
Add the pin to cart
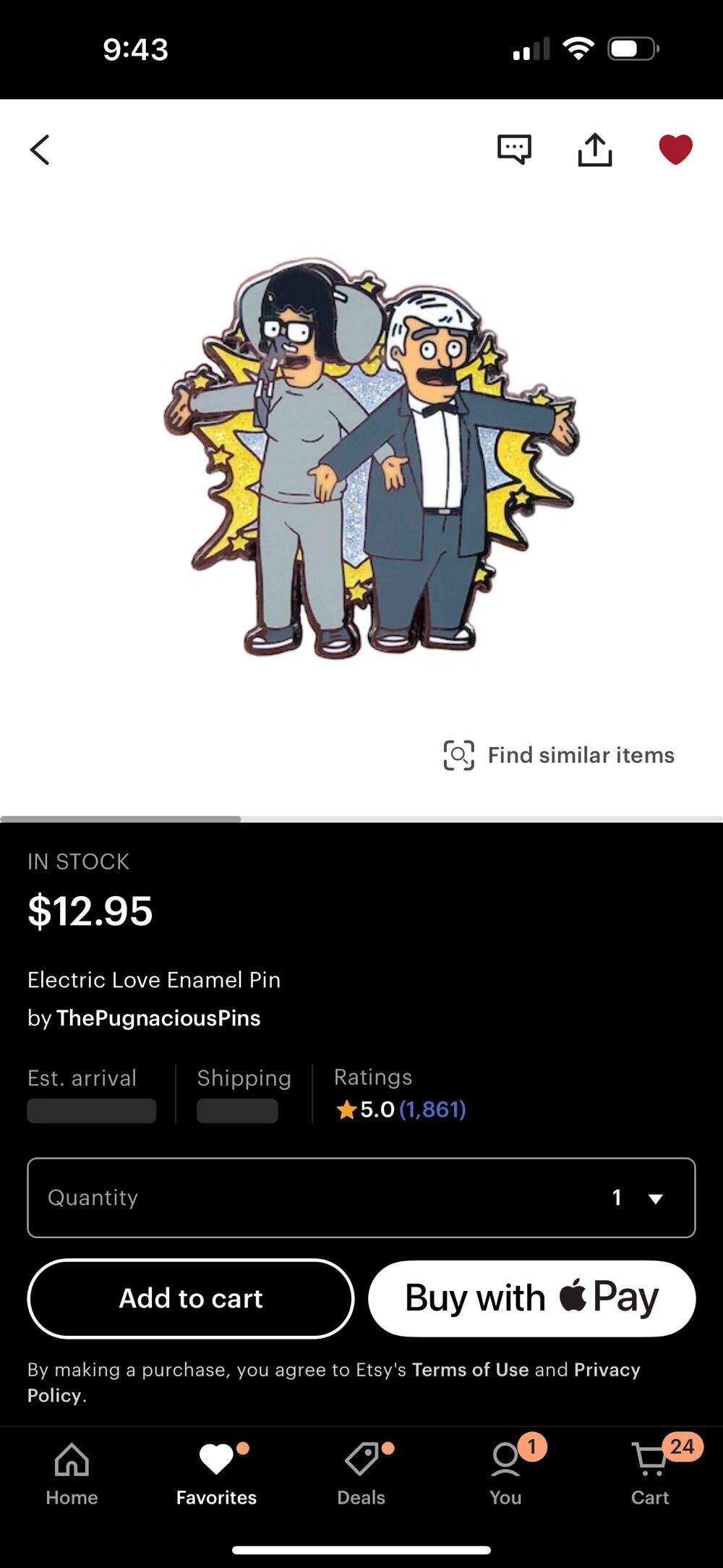pos(191,1298)
